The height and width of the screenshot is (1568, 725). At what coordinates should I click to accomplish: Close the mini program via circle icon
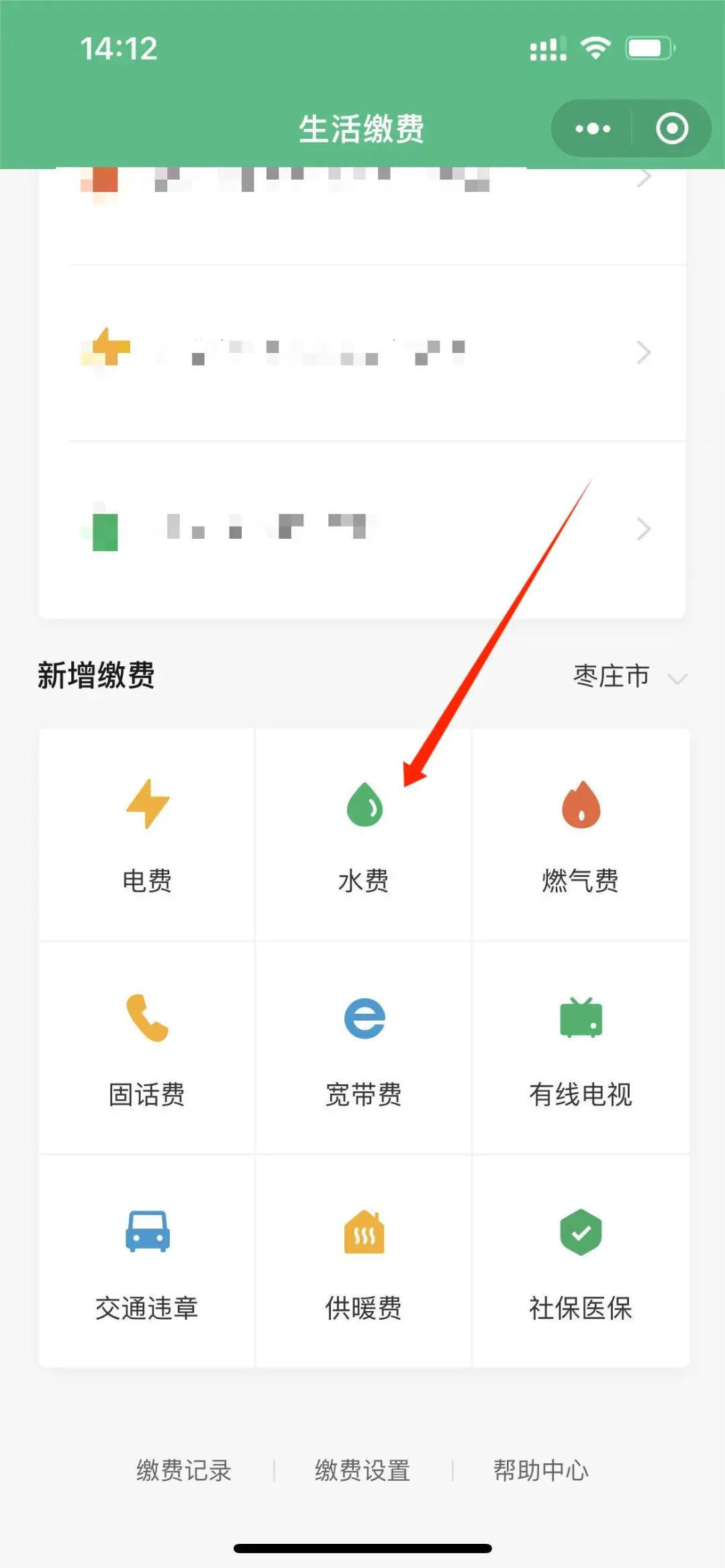coord(672,128)
